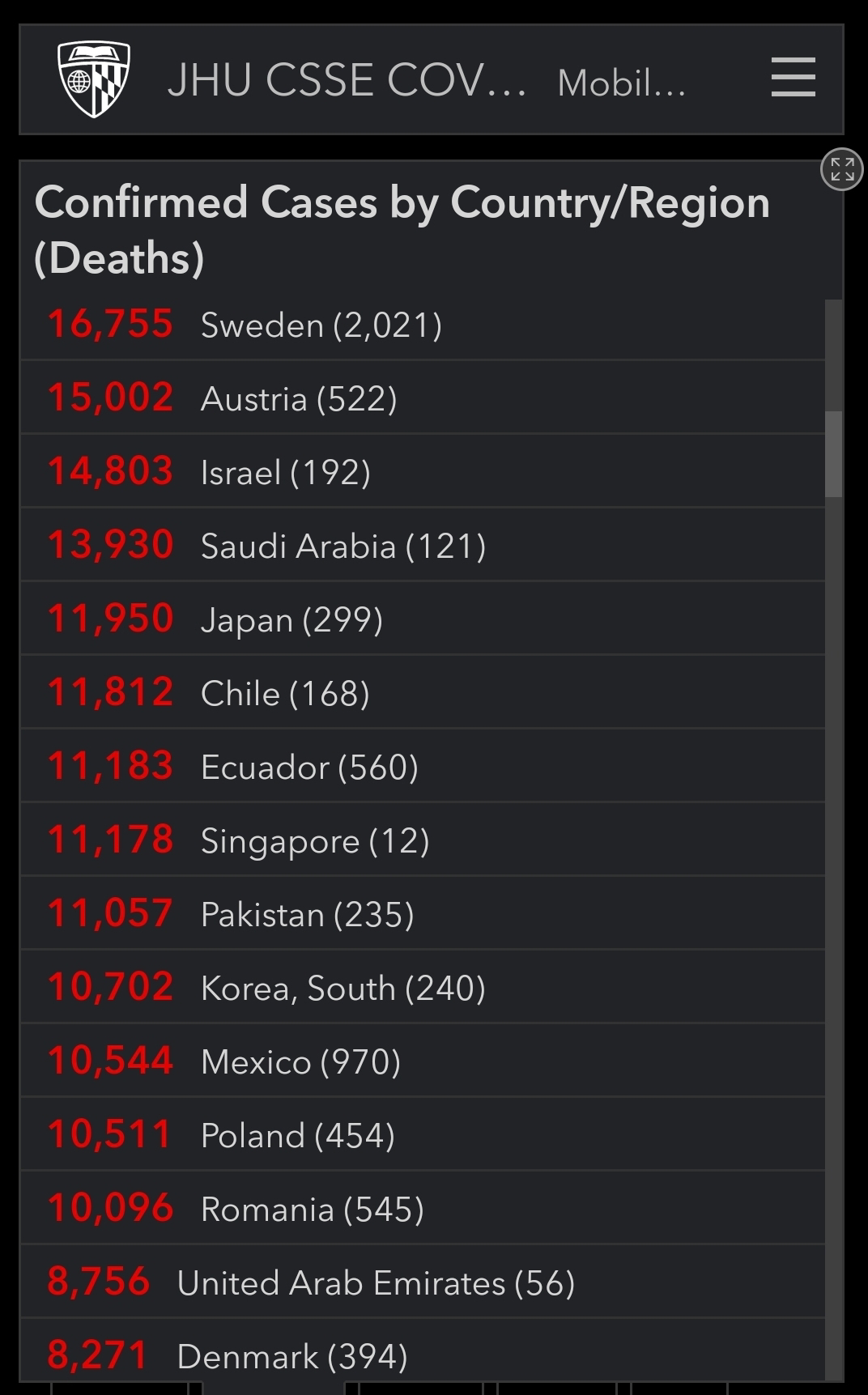Select the Sweden row

click(423, 324)
